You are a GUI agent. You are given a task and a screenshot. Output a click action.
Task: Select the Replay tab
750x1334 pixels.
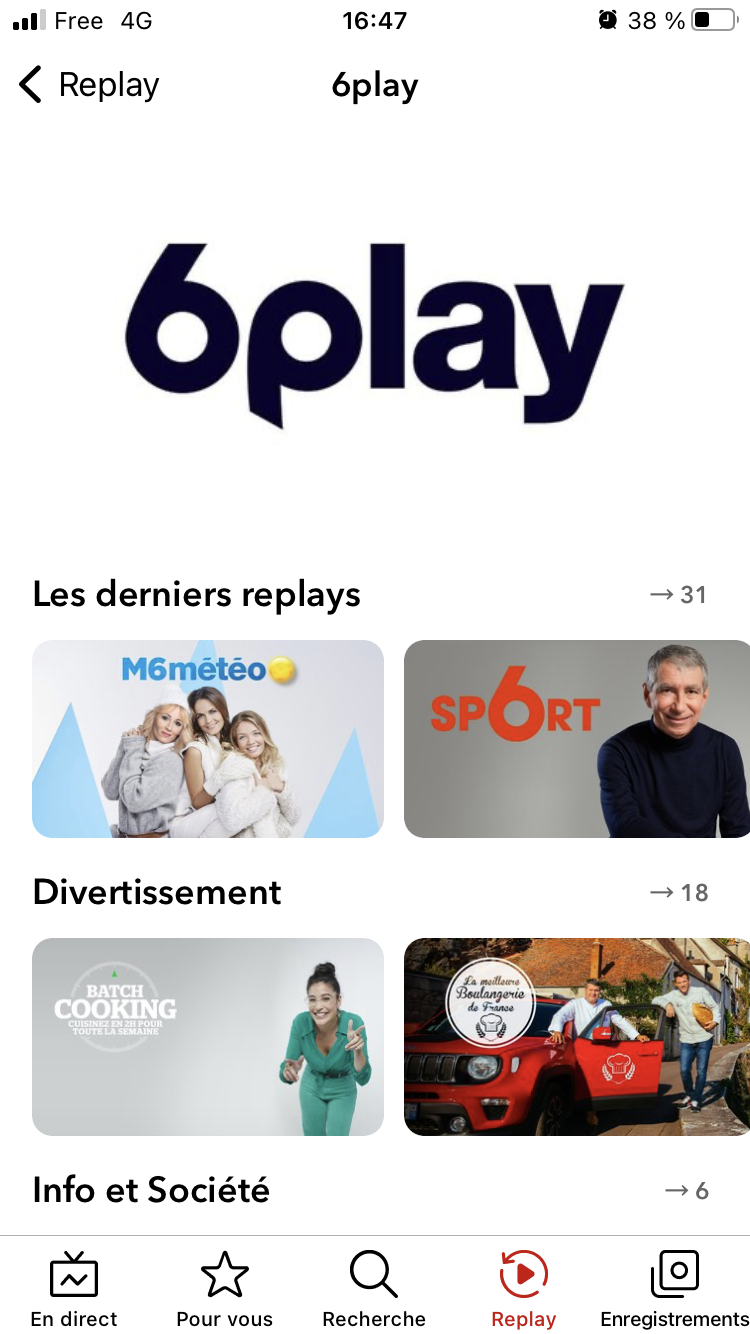(x=523, y=1289)
